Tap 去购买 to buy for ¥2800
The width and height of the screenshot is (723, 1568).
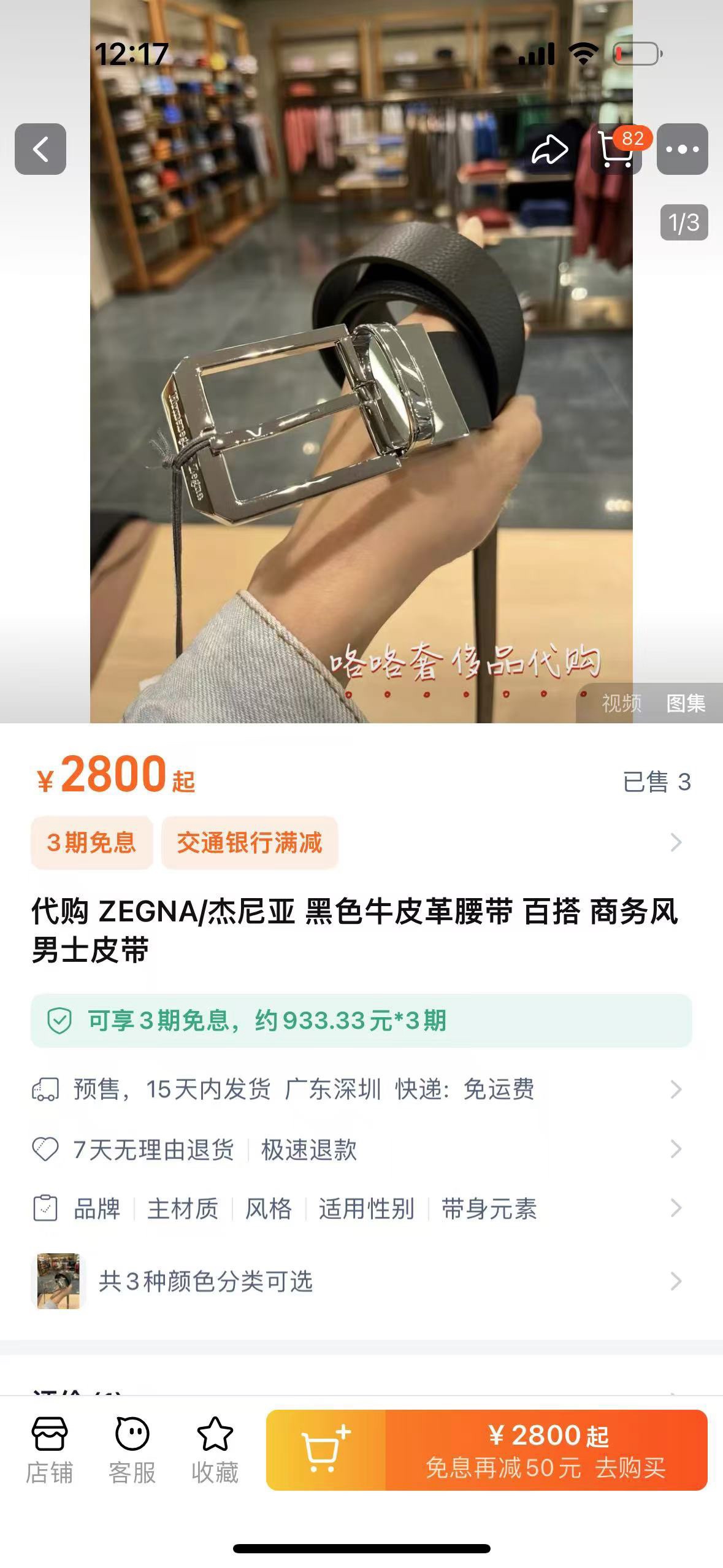(x=546, y=1450)
